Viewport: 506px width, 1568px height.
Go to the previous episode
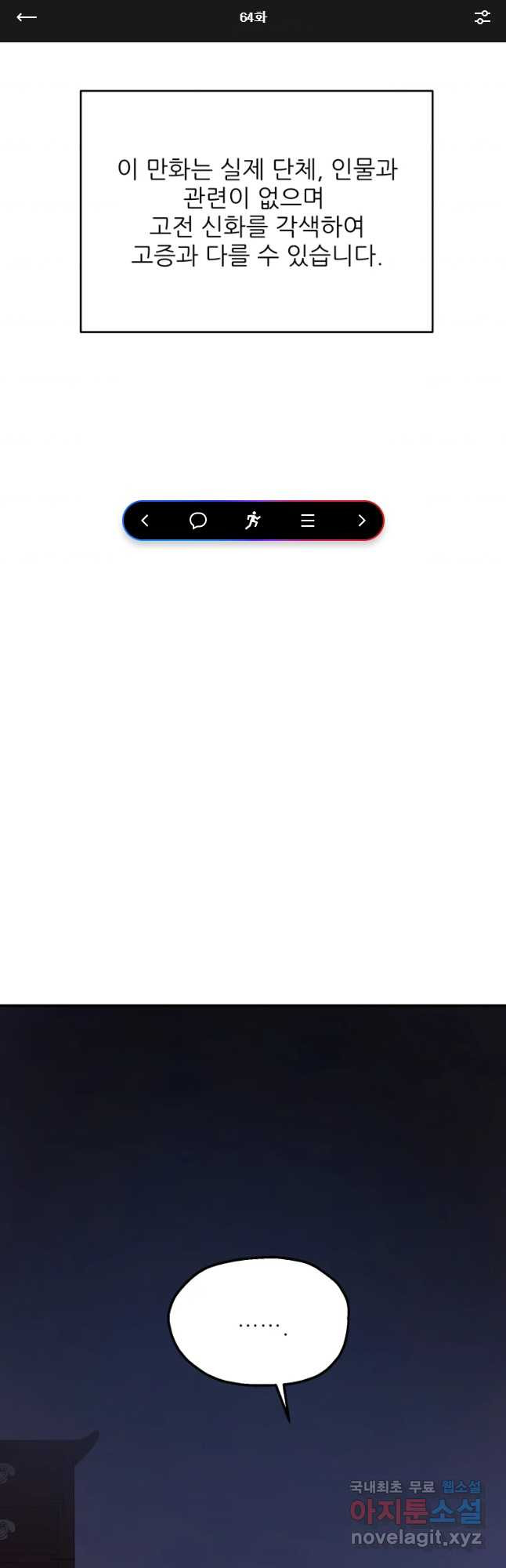tap(145, 521)
